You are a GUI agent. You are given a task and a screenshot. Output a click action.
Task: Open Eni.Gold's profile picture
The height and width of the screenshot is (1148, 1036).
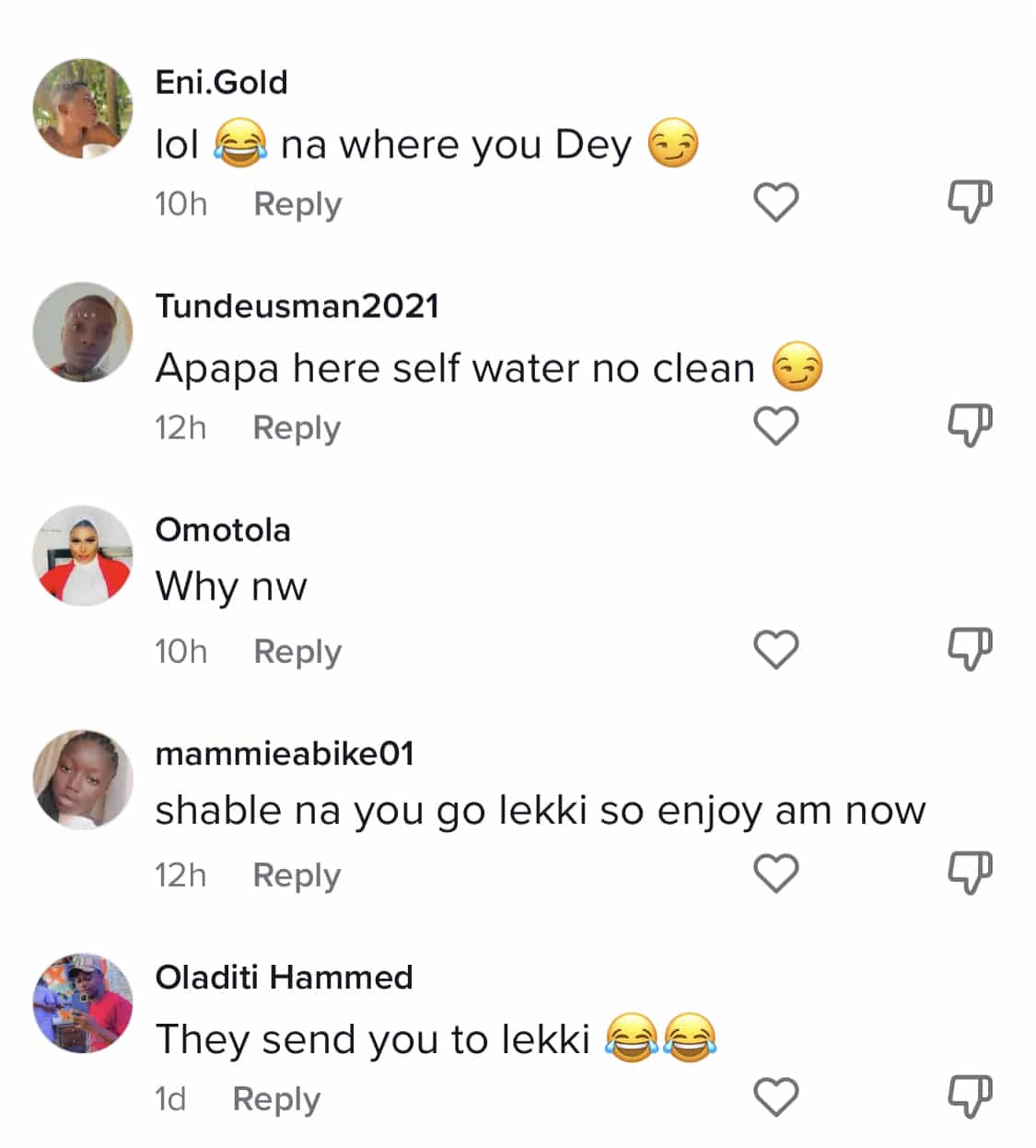click(83, 109)
